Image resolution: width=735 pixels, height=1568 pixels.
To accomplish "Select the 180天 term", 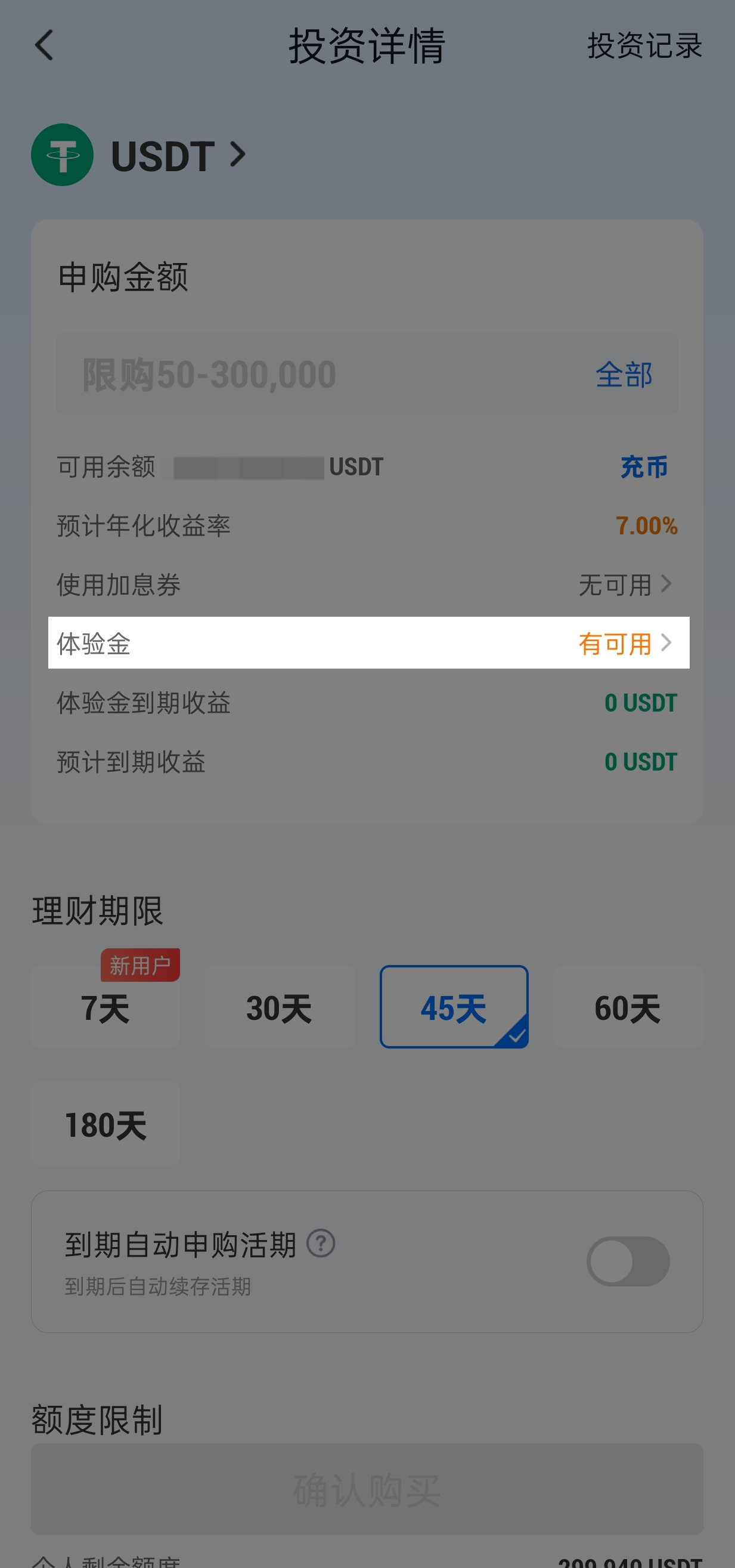I will pos(106,1124).
